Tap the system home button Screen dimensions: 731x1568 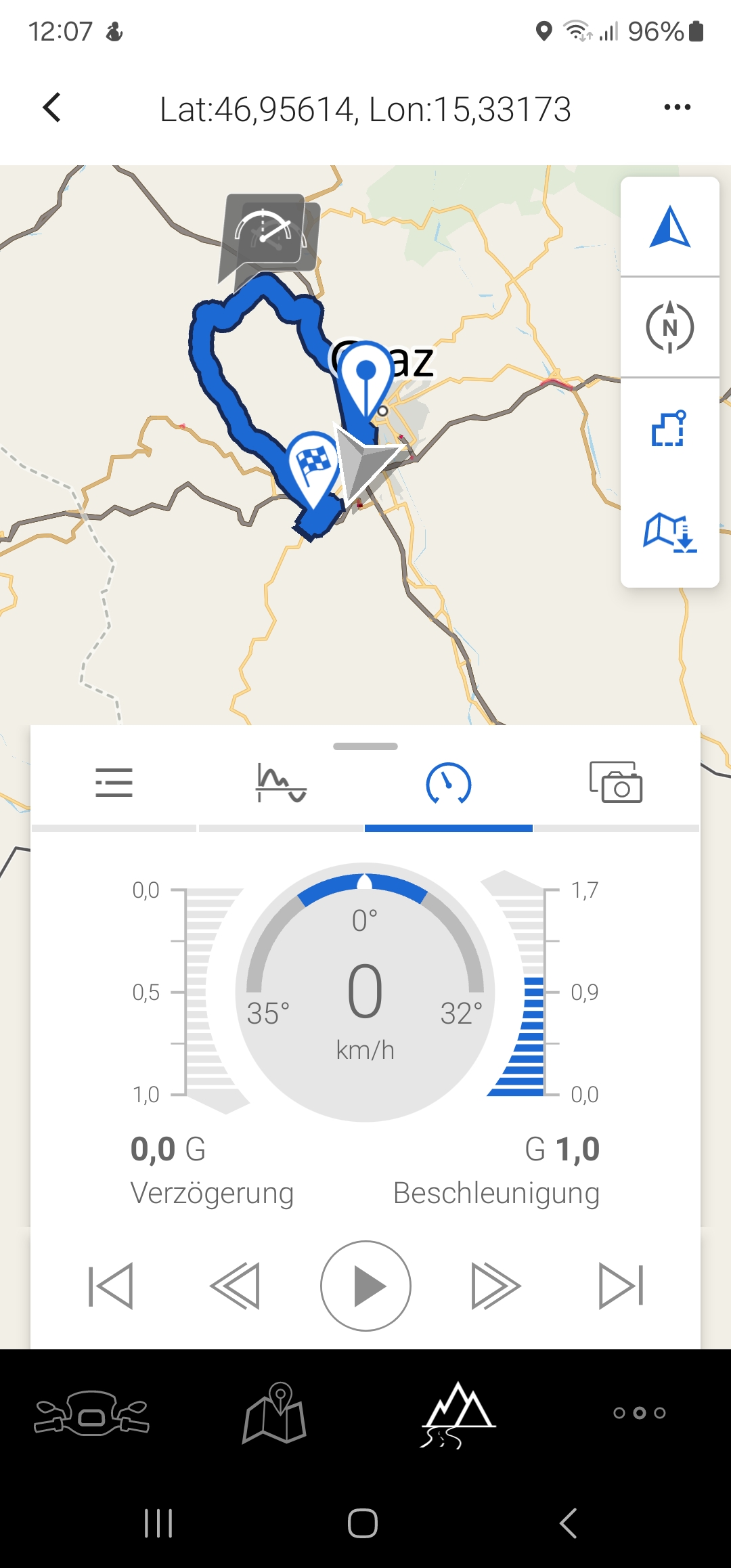pyautogui.click(x=363, y=1524)
